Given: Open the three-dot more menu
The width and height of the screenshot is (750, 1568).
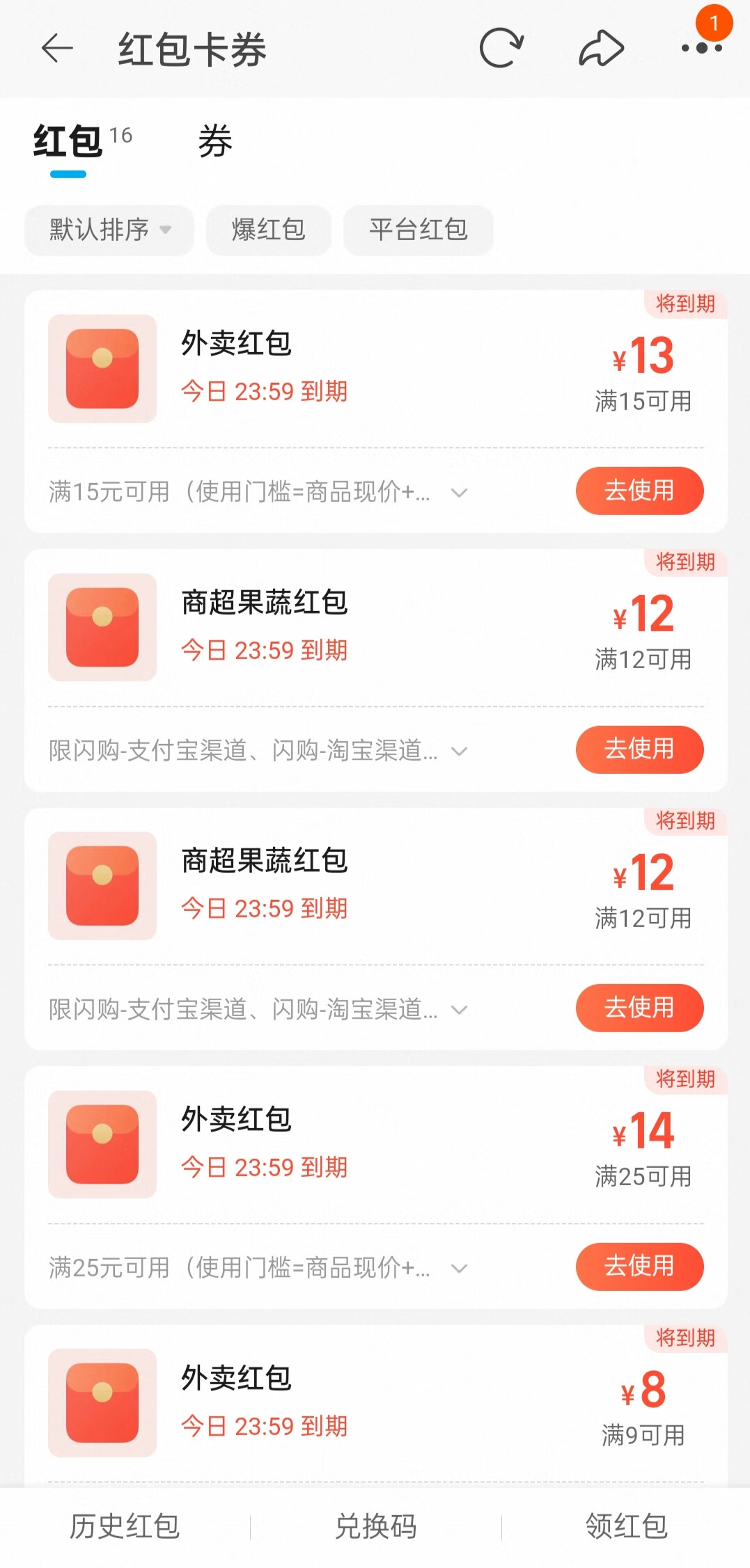Looking at the screenshot, I should click(x=701, y=48).
